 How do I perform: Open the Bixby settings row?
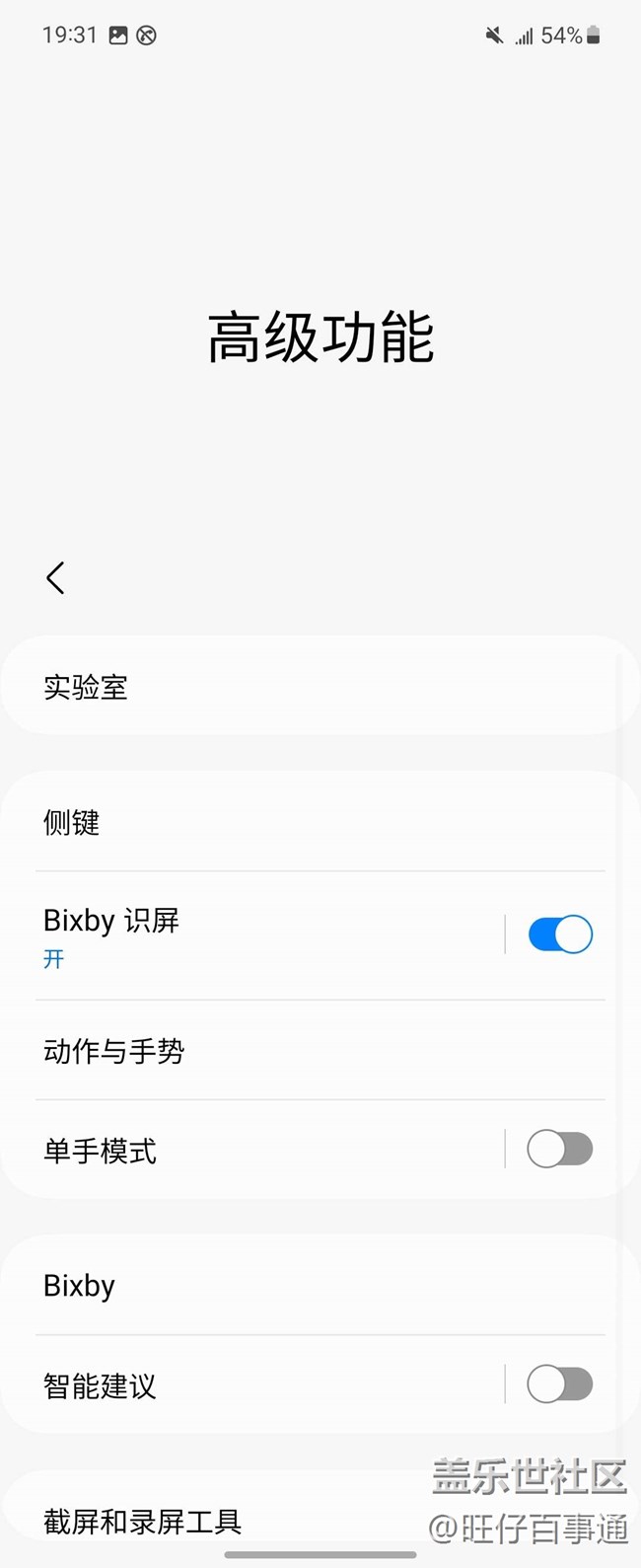pyautogui.click(x=296, y=1286)
